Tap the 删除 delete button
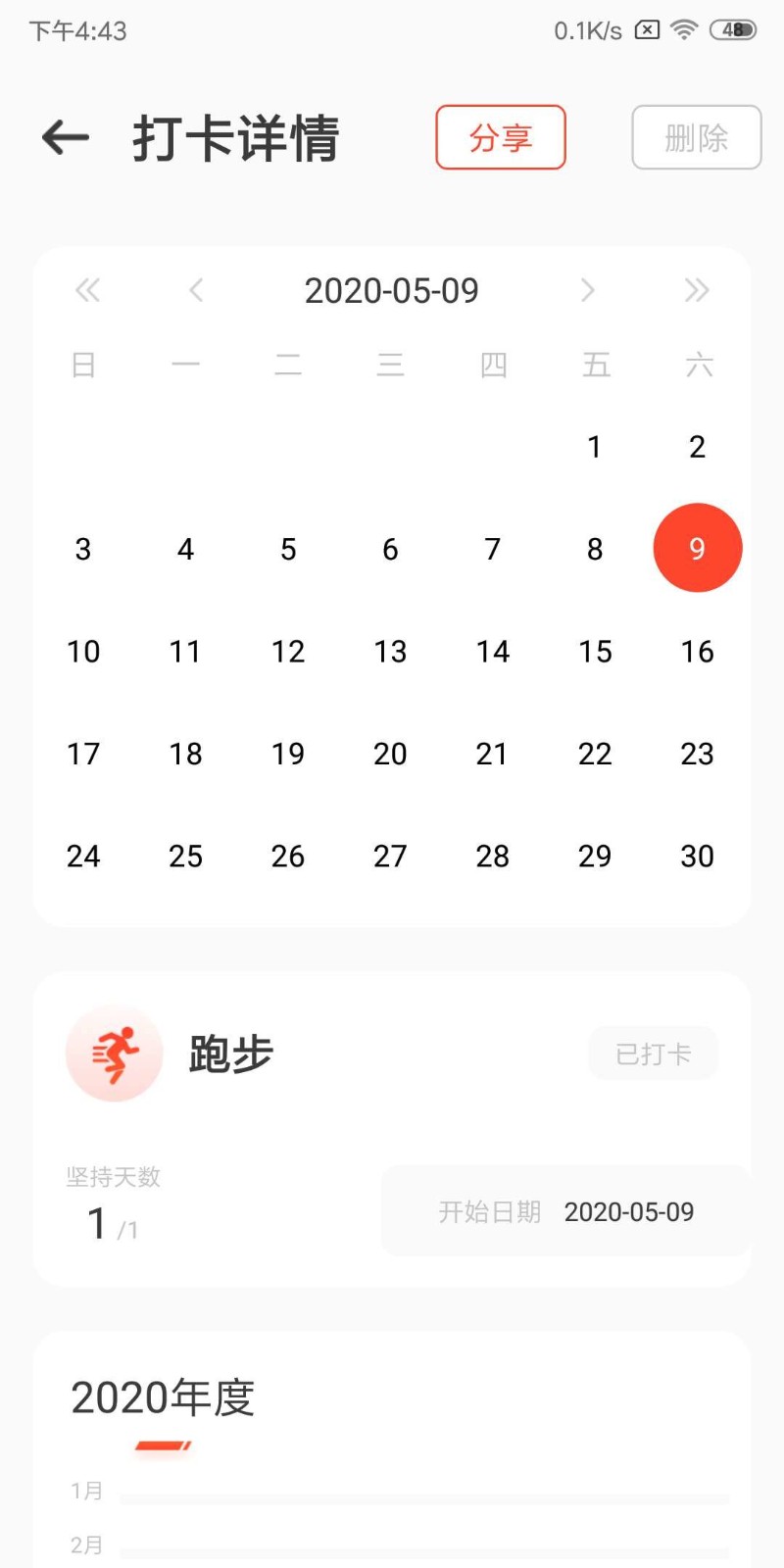This screenshot has height=1568, width=784. [696, 138]
